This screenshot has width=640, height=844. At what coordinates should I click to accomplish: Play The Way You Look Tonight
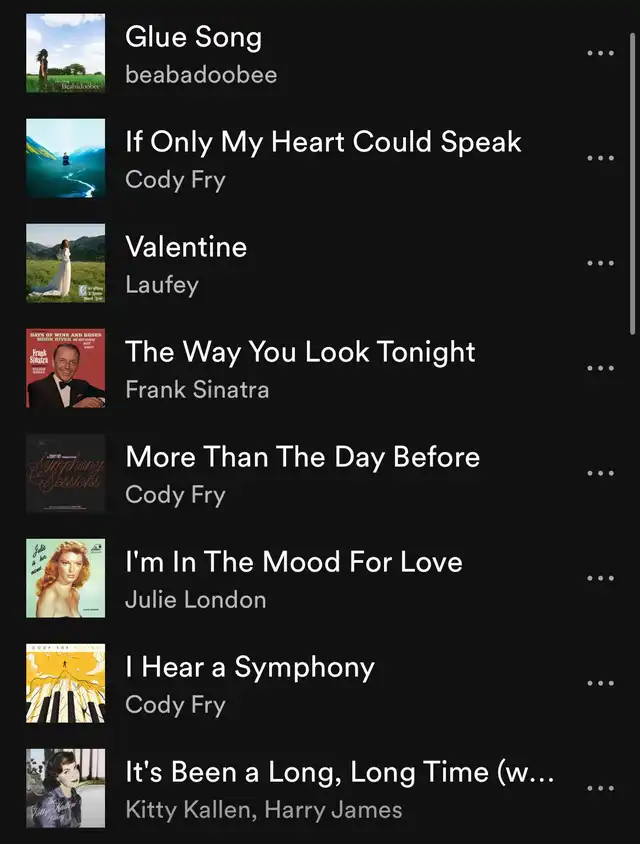[x=300, y=353]
